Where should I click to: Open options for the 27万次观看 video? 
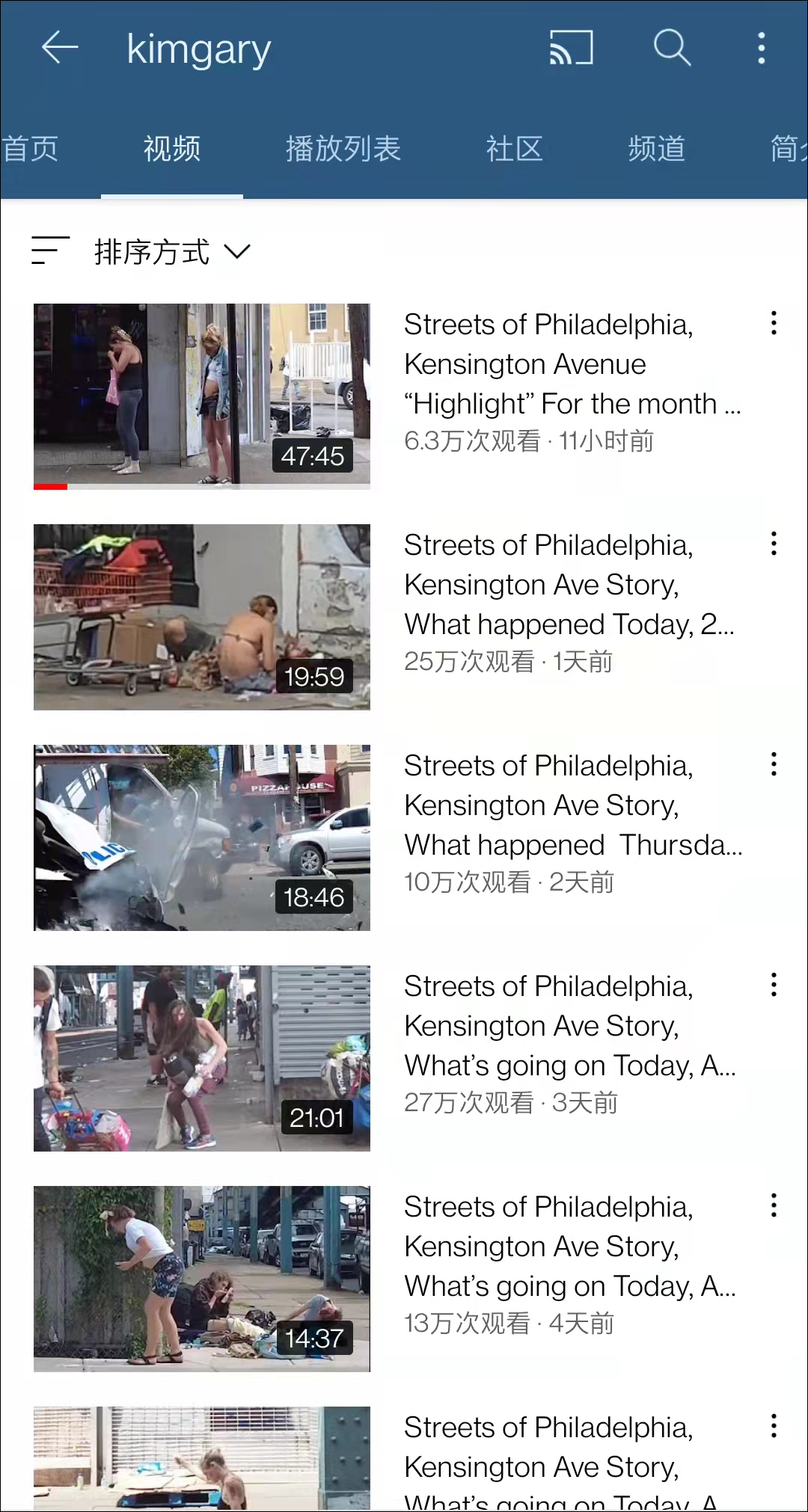[774, 985]
